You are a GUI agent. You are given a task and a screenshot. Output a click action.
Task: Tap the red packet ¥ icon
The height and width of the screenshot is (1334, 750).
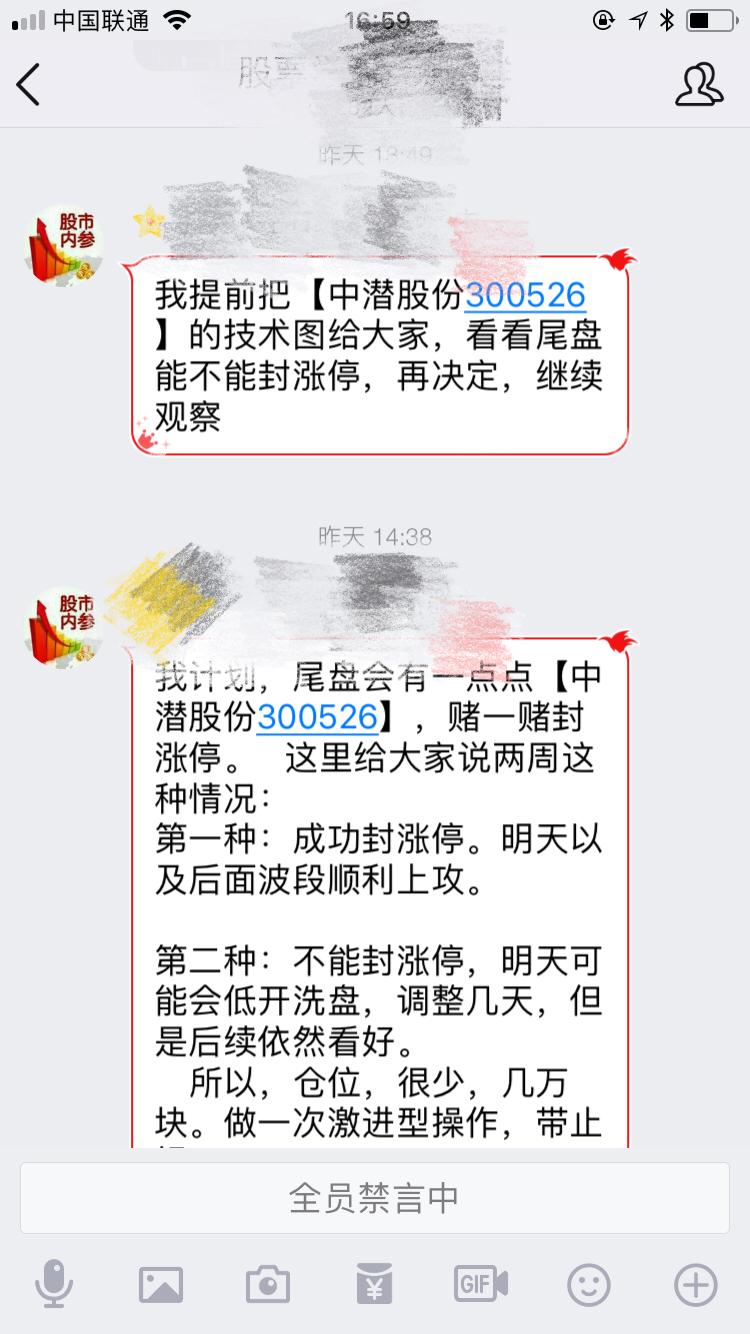[373, 1286]
